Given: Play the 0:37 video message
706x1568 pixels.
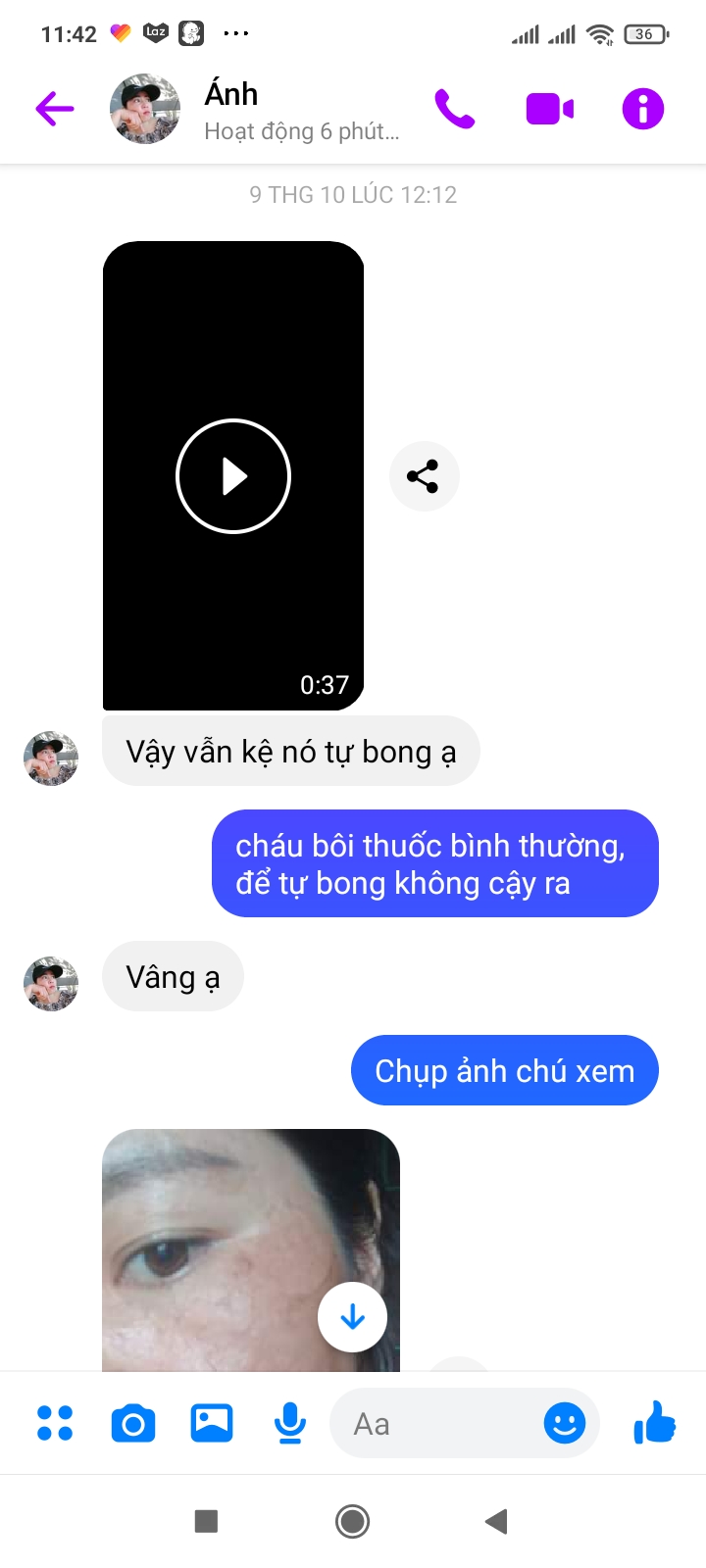Looking at the screenshot, I should point(233,476).
